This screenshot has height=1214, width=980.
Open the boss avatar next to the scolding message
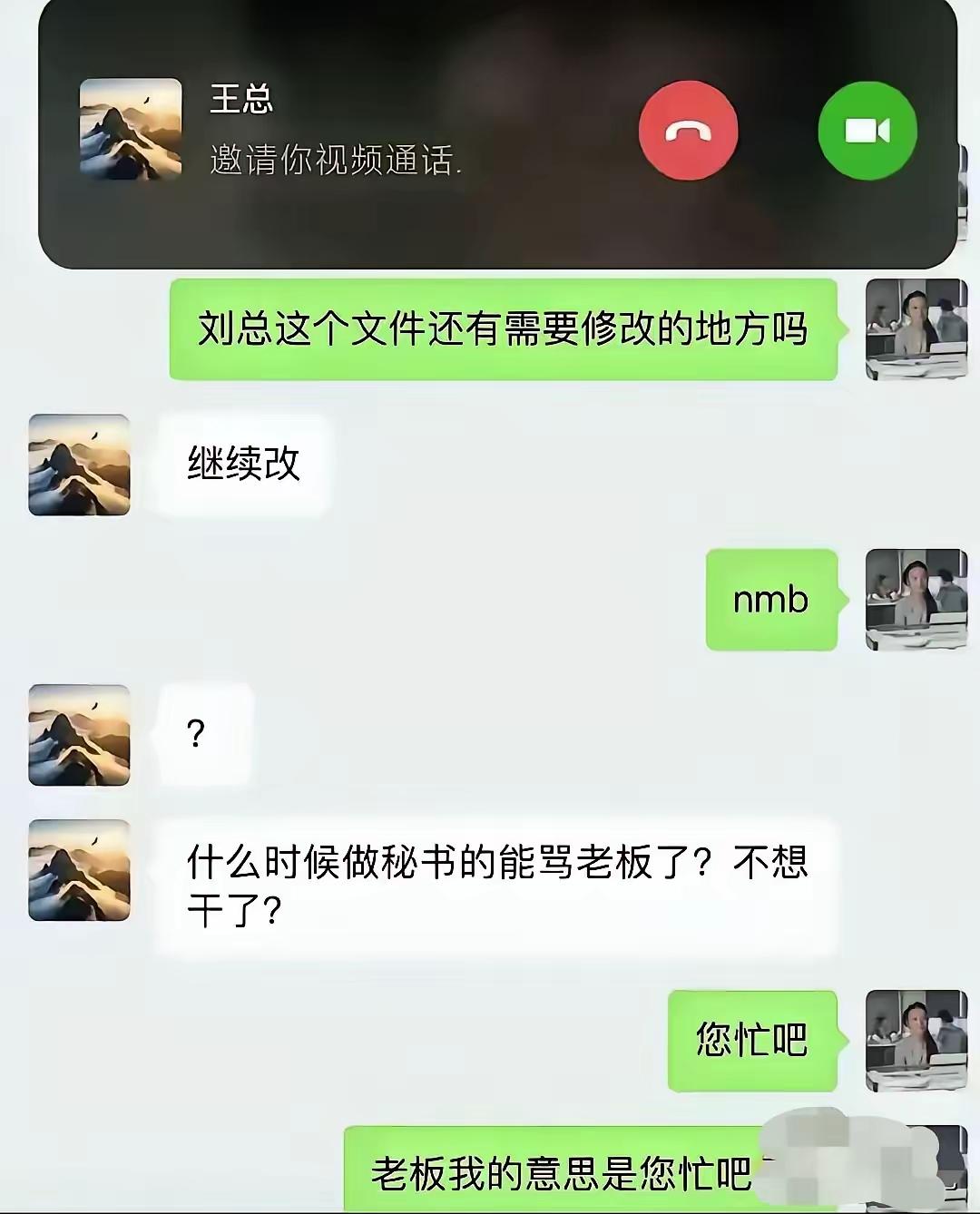coord(78,871)
